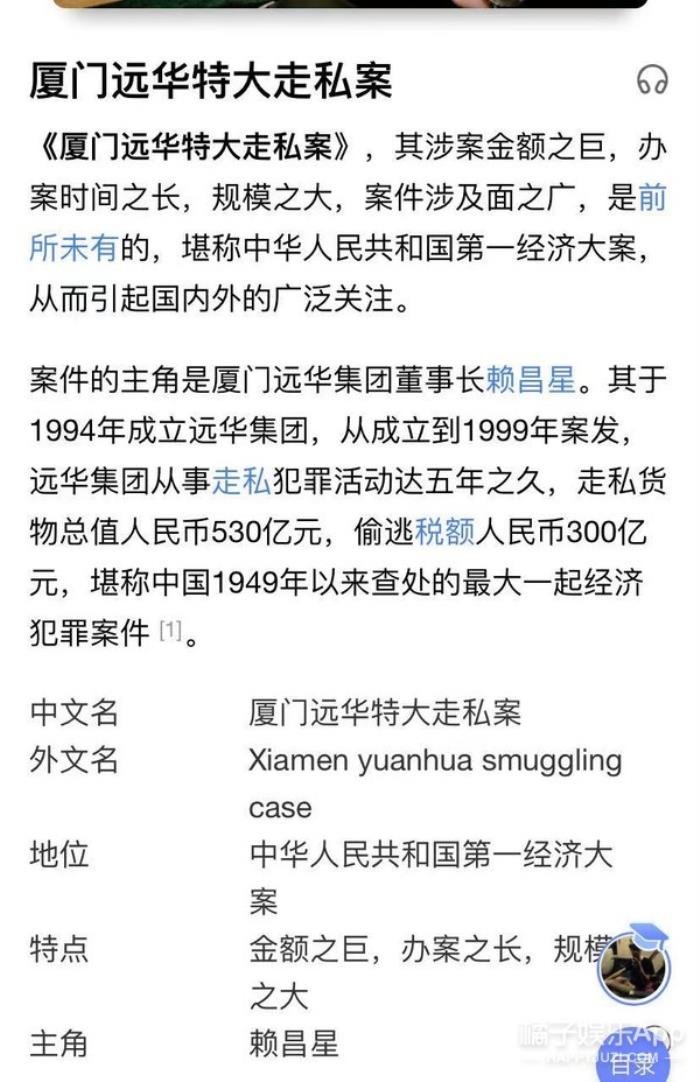Open the 赖昌星 link
Viewport: 700px width, 1082px height.
530,380
